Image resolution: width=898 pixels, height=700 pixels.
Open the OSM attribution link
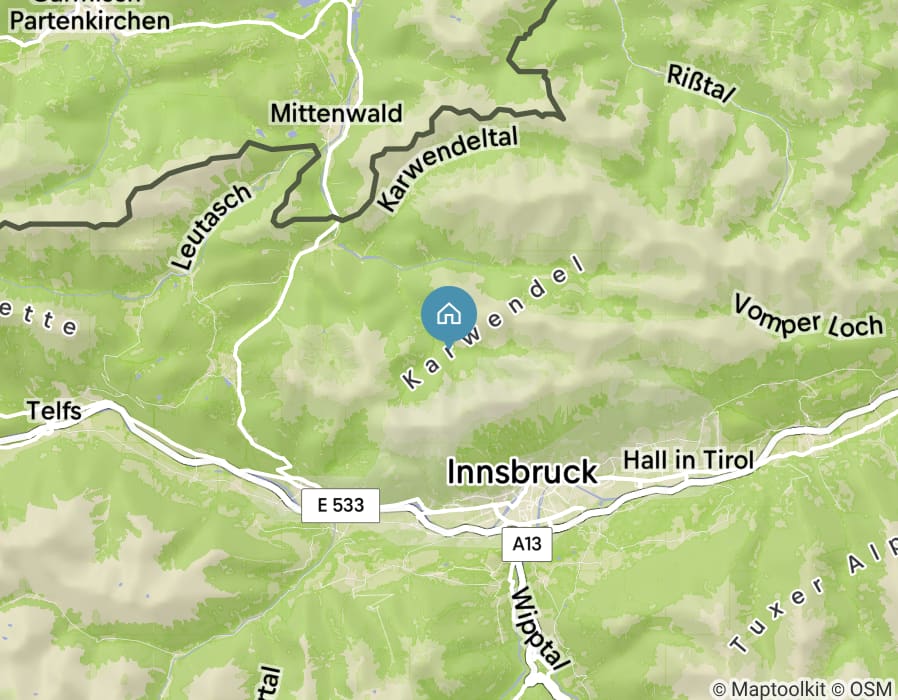click(x=872, y=688)
